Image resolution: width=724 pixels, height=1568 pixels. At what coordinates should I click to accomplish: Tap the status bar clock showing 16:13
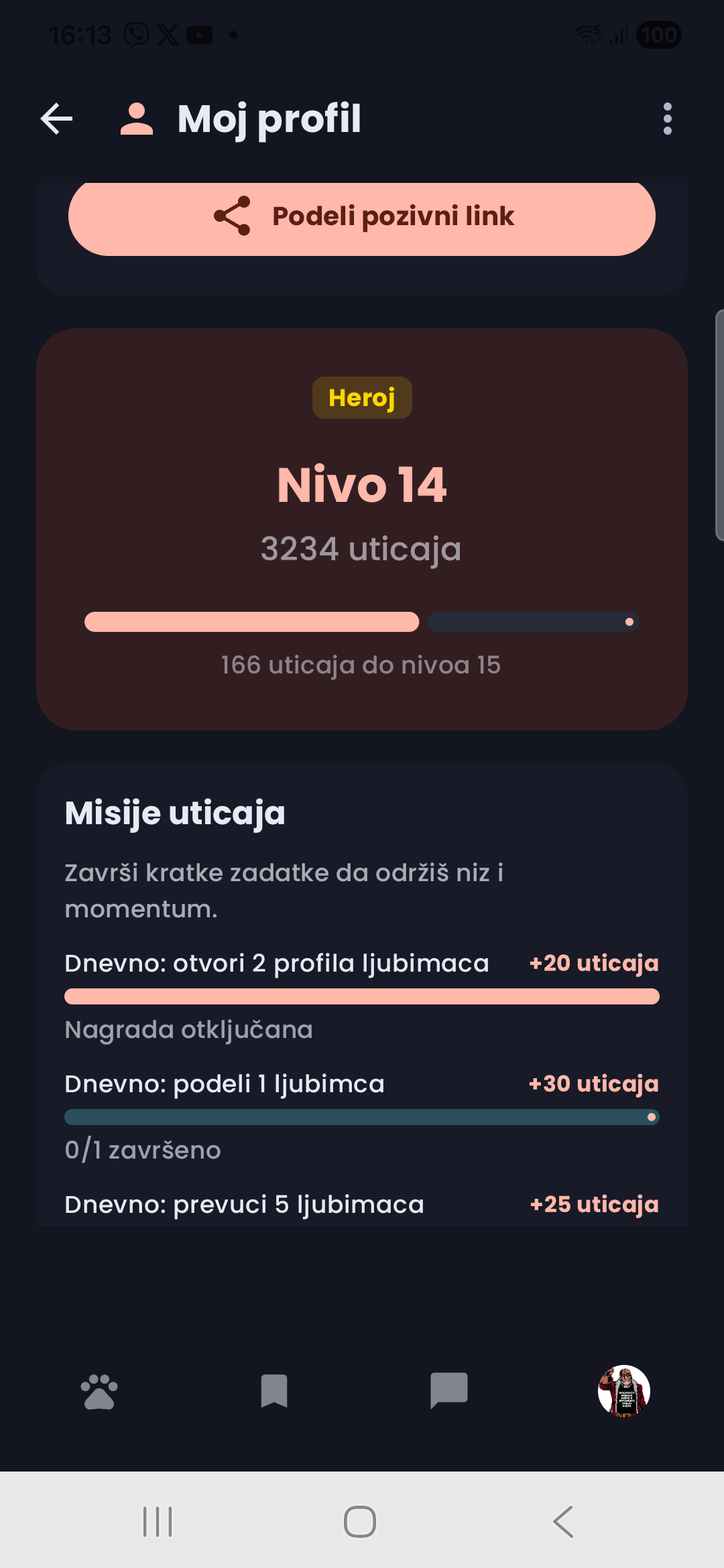[80, 34]
